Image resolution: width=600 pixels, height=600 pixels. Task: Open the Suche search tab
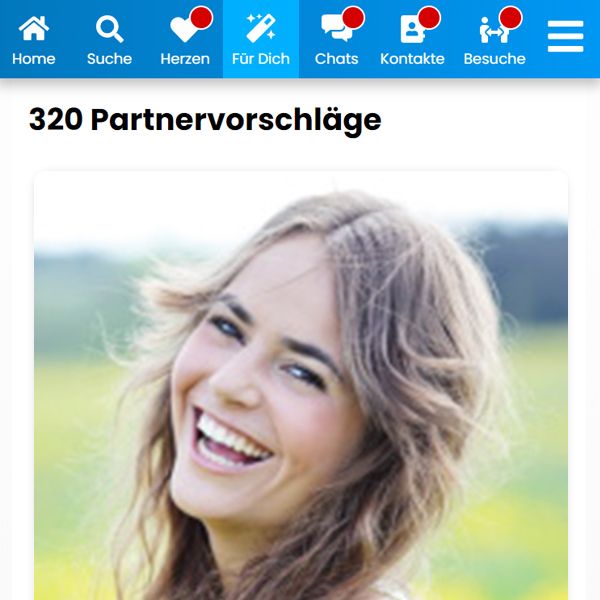click(x=109, y=40)
